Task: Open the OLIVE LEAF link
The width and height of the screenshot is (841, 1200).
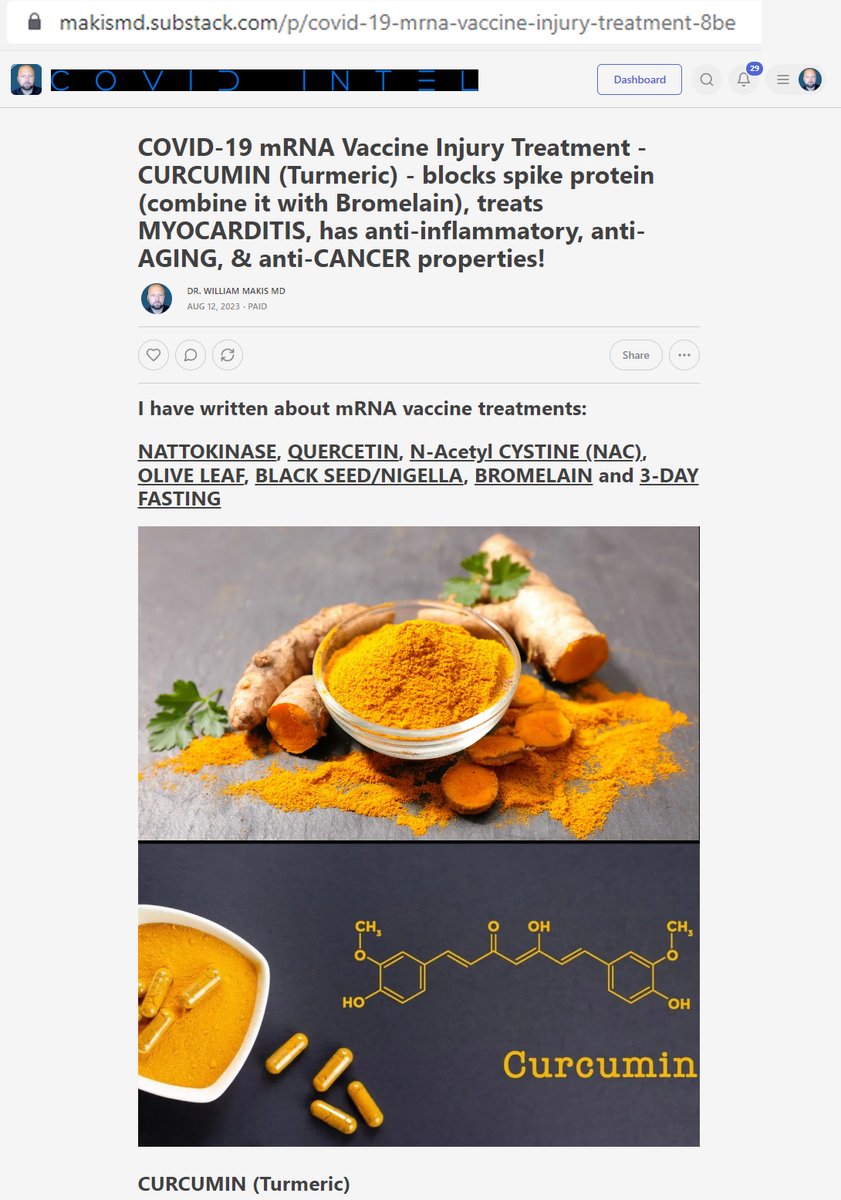Action: coord(190,475)
